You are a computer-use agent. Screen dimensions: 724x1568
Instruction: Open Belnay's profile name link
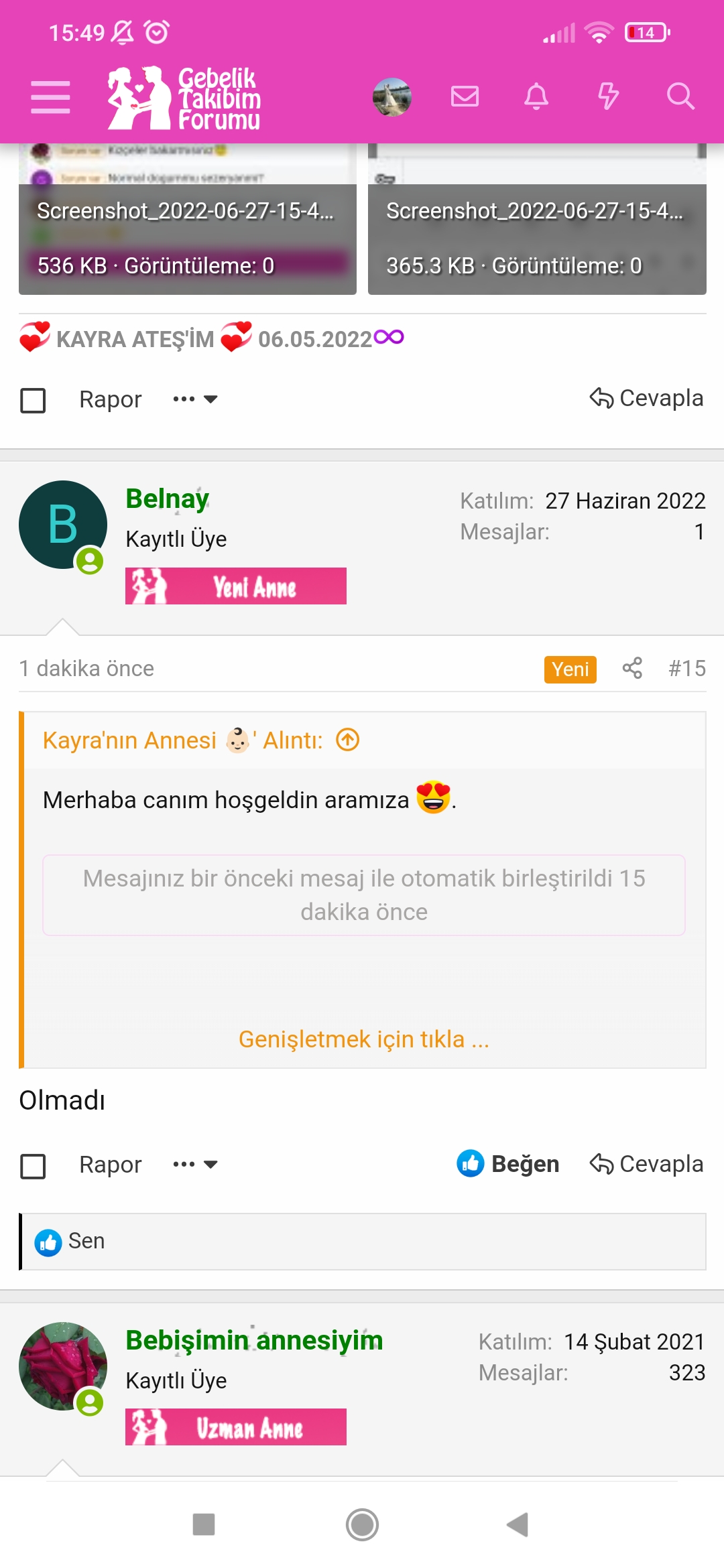[168, 499]
